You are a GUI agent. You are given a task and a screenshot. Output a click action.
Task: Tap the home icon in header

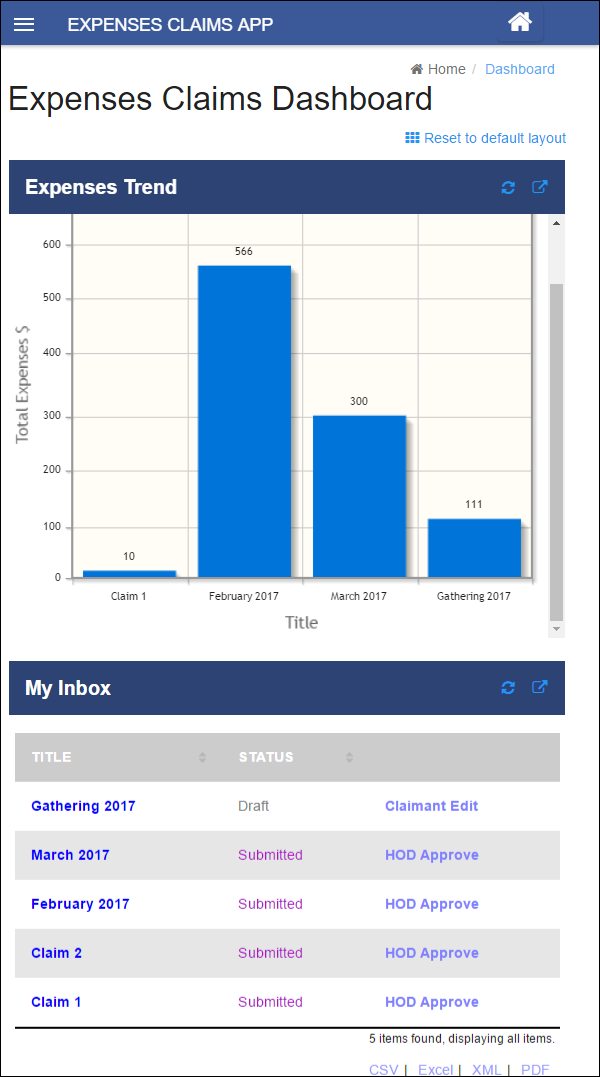[x=520, y=23]
